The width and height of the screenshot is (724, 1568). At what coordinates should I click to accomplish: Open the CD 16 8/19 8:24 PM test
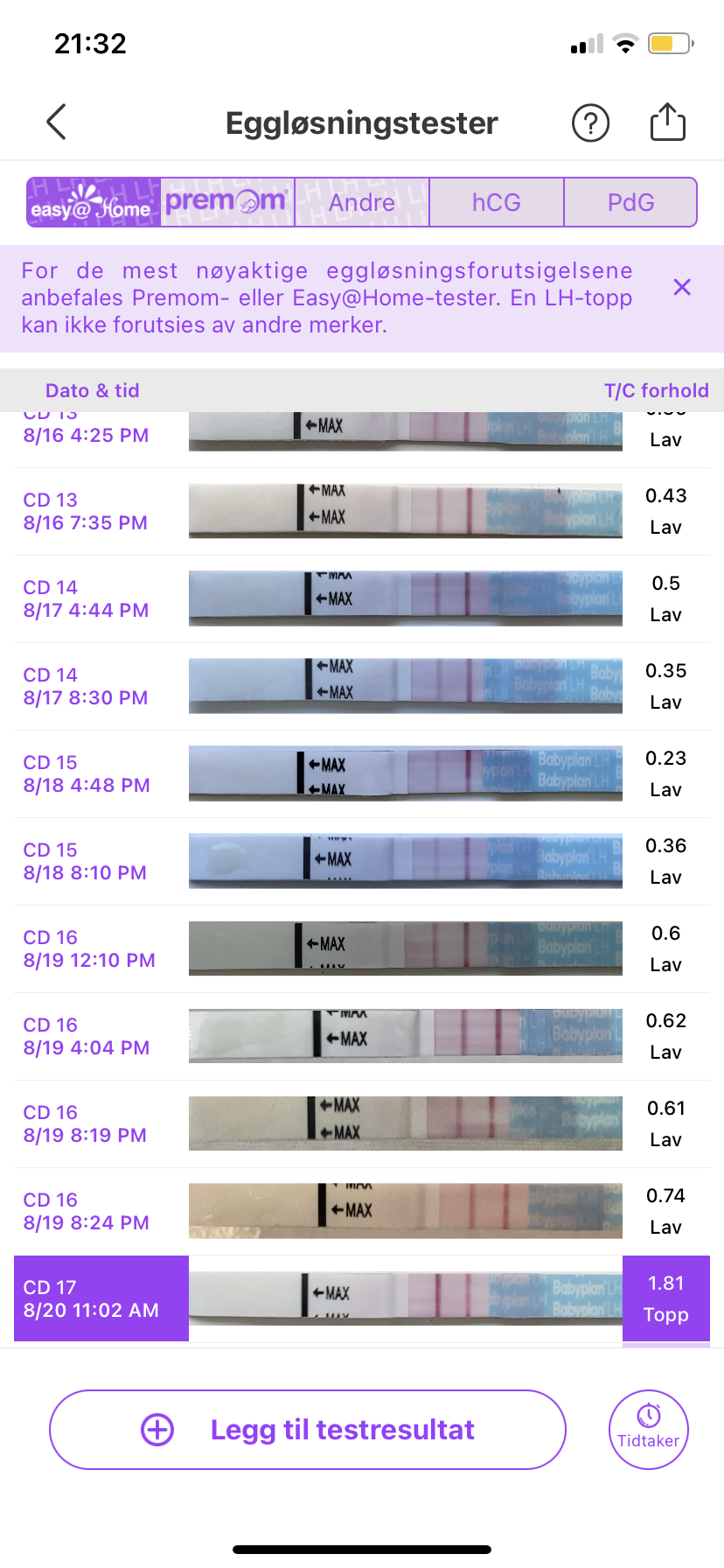coord(361,1211)
